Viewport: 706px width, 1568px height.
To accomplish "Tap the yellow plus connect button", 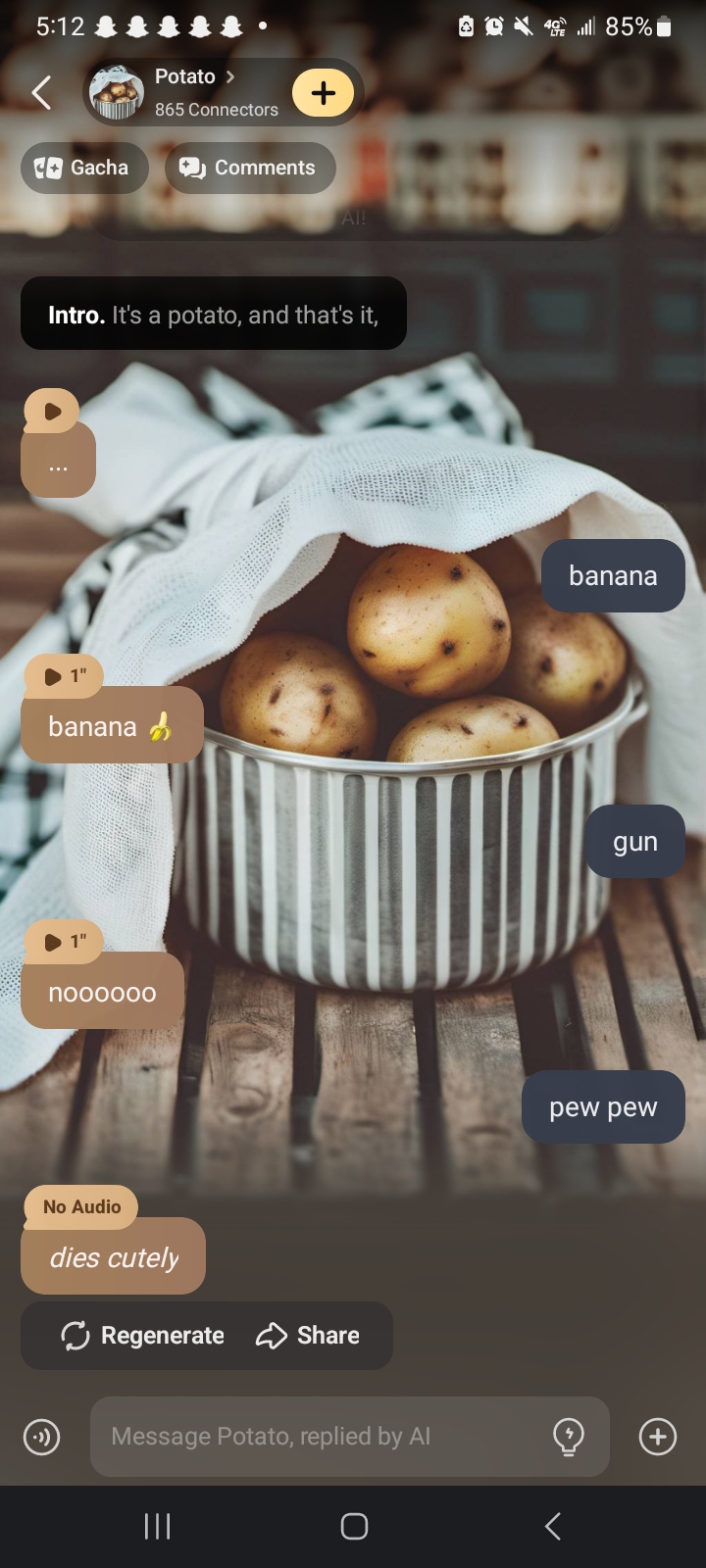I will pos(323,93).
